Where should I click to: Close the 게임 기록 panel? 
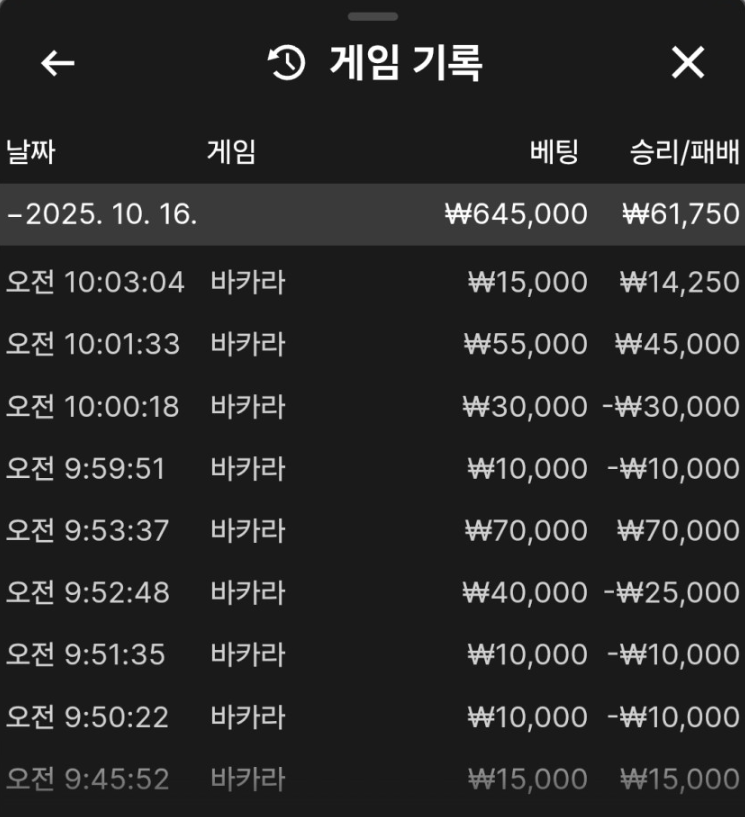coord(687,63)
